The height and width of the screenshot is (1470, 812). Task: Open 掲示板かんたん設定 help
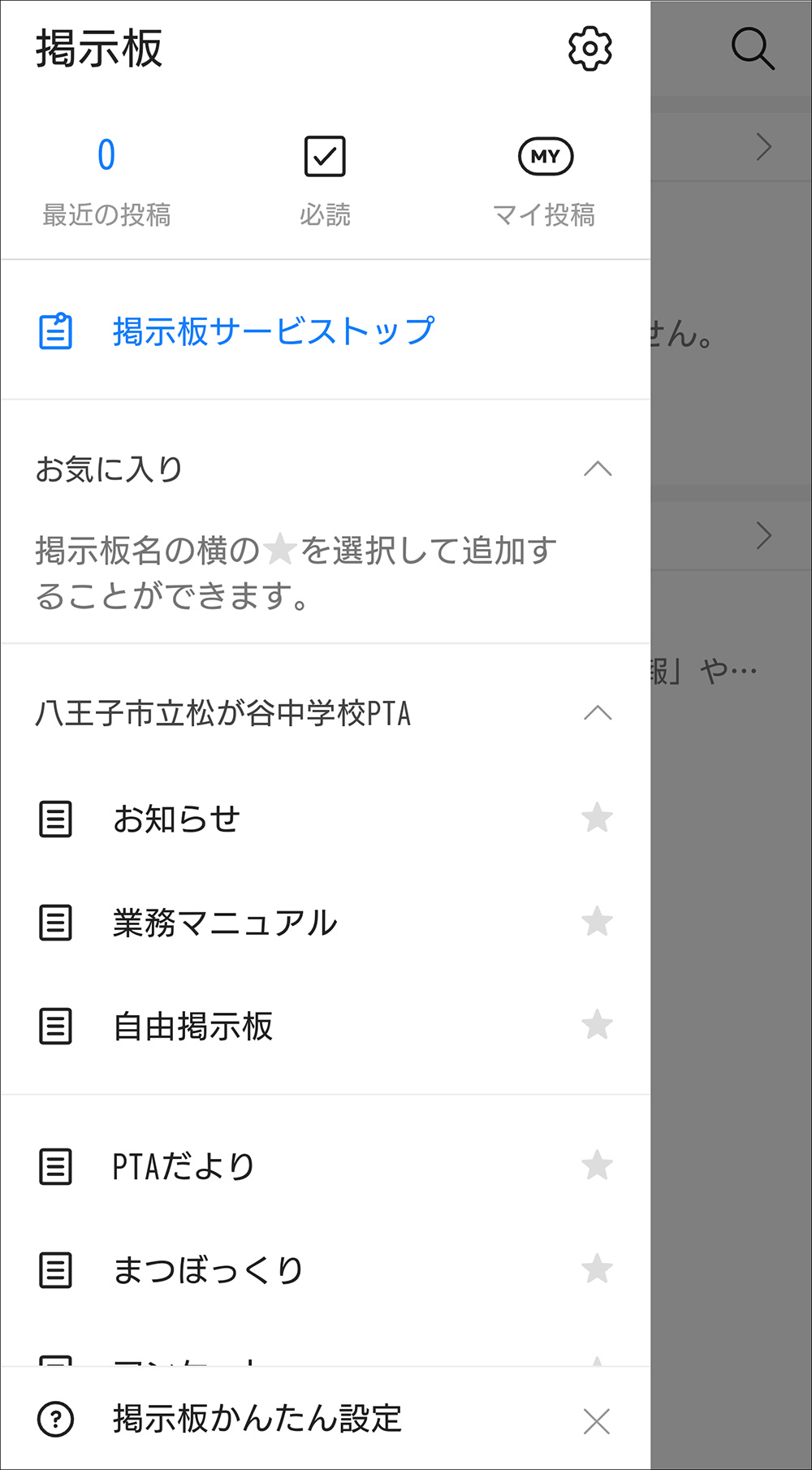point(257,1419)
